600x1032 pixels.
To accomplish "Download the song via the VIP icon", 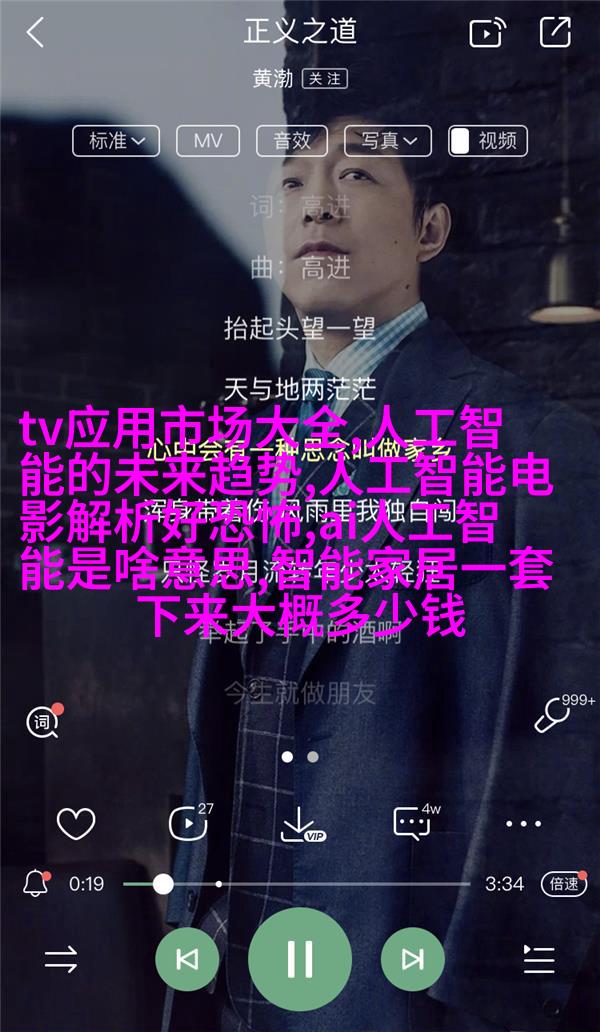I will tap(300, 824).
